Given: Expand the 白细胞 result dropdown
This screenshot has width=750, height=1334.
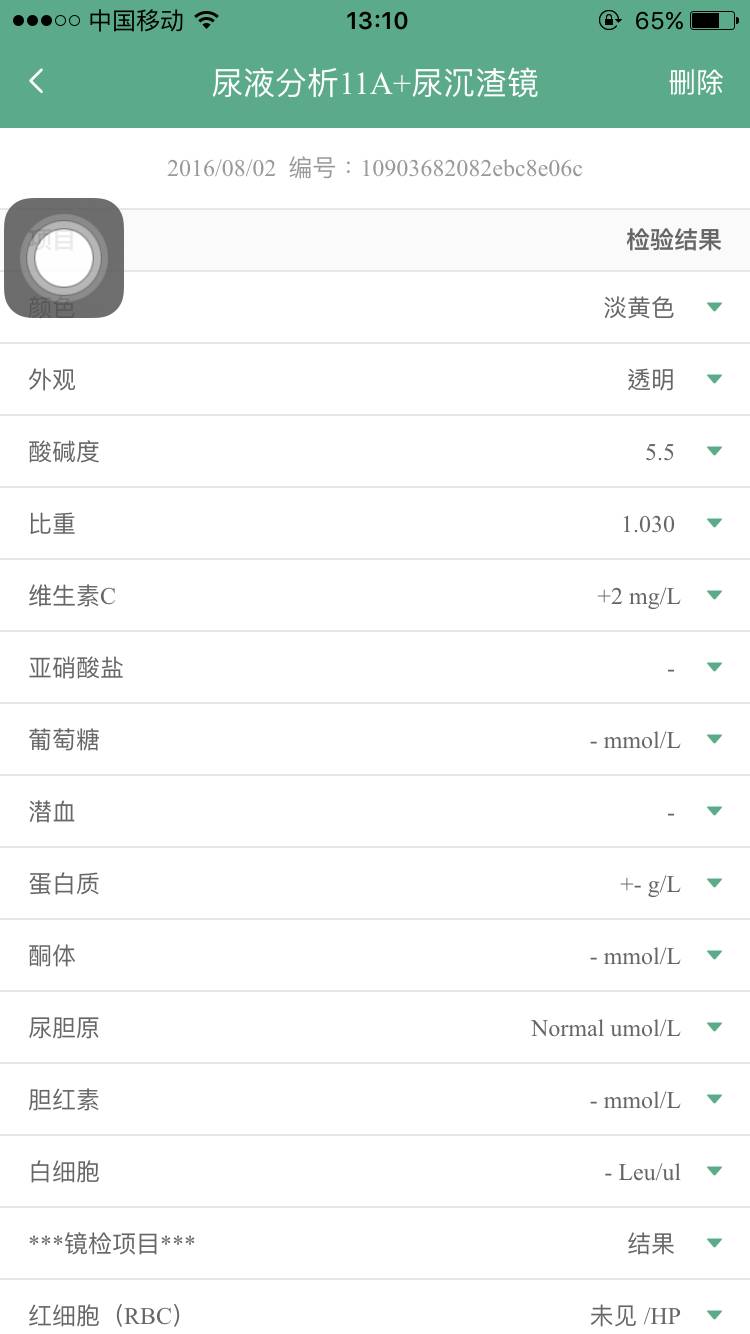Looking at the screenshot, I should click(714, 1171).
